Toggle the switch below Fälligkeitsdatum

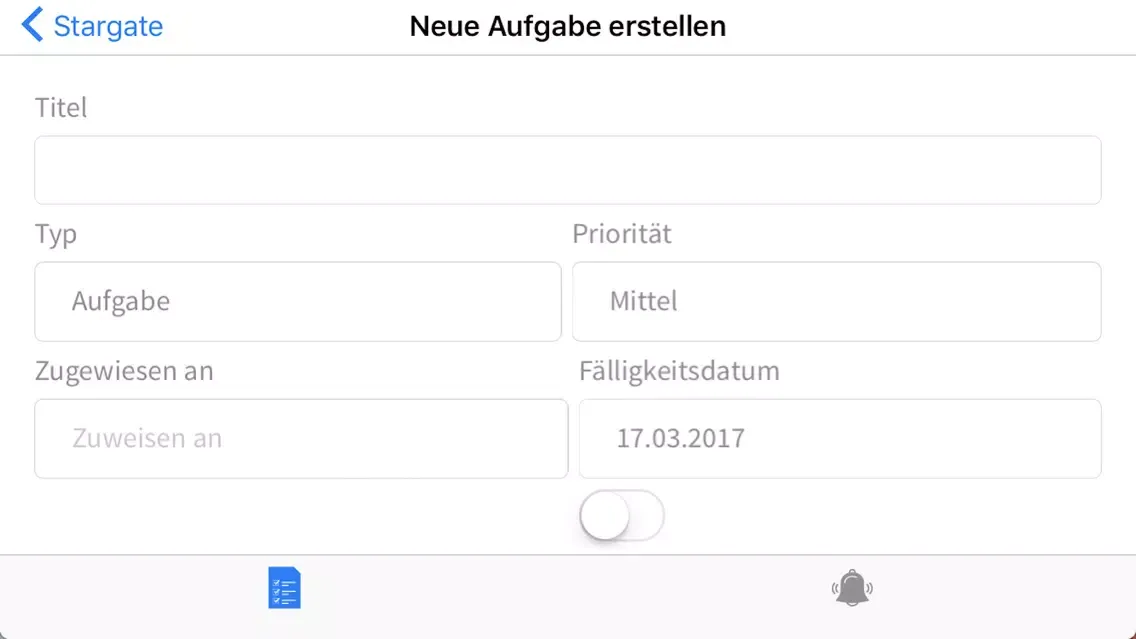(621, 516)
